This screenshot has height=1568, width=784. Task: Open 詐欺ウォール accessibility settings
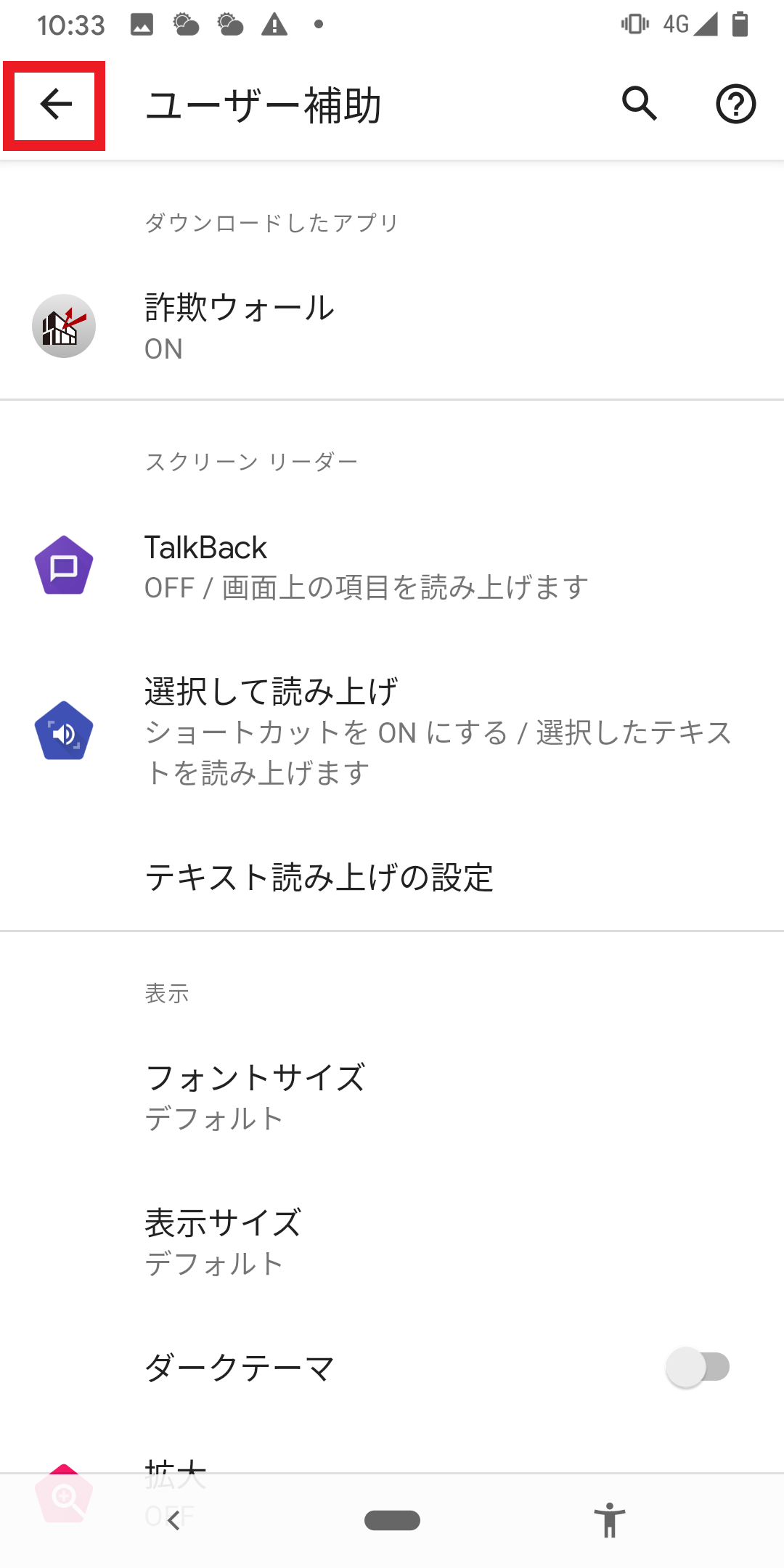[x=392, y=327]
